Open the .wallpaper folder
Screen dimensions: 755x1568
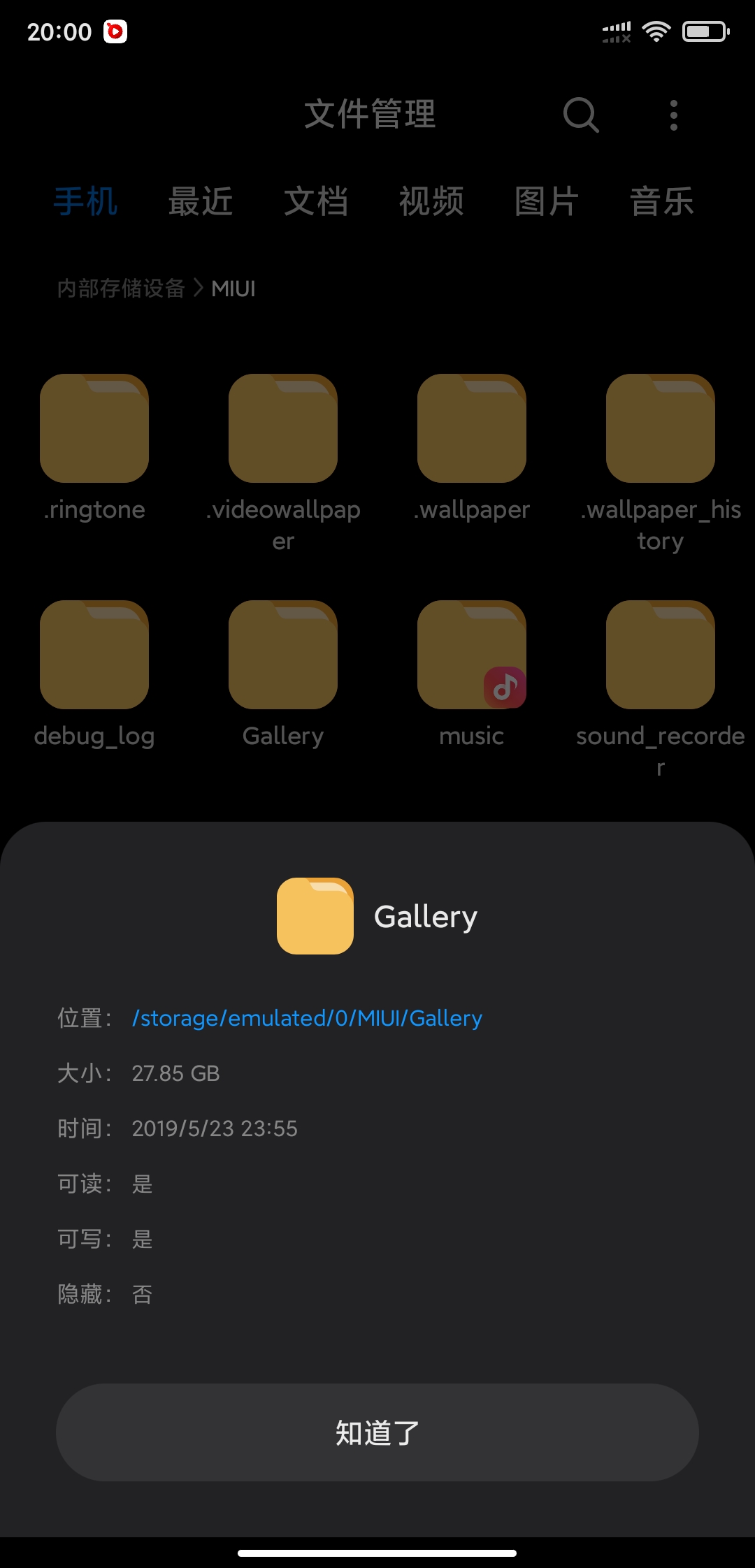click(x=471, y=428)
